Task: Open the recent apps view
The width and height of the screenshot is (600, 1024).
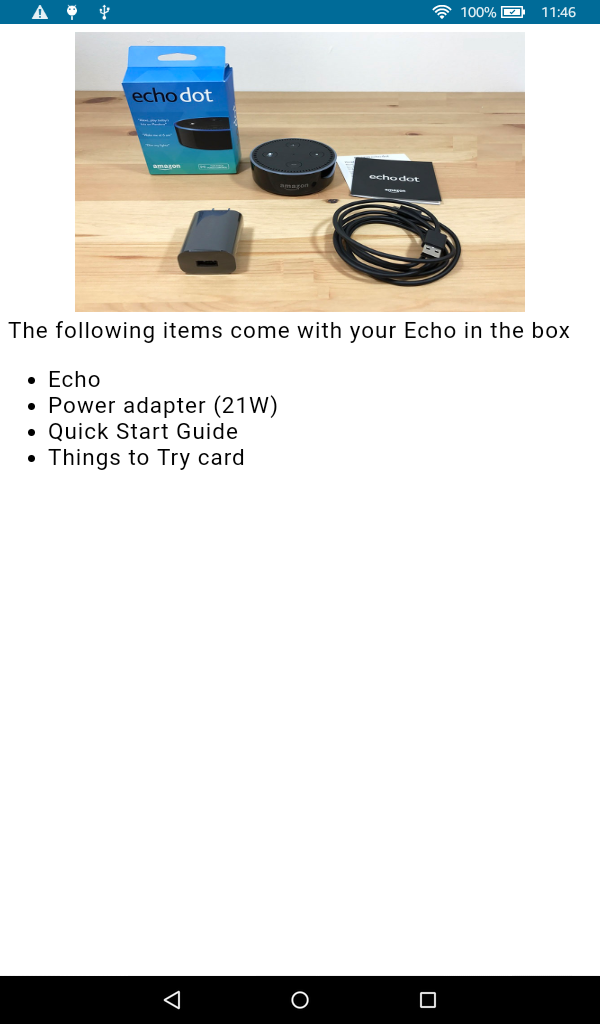Action: [x=428, y=1000]
